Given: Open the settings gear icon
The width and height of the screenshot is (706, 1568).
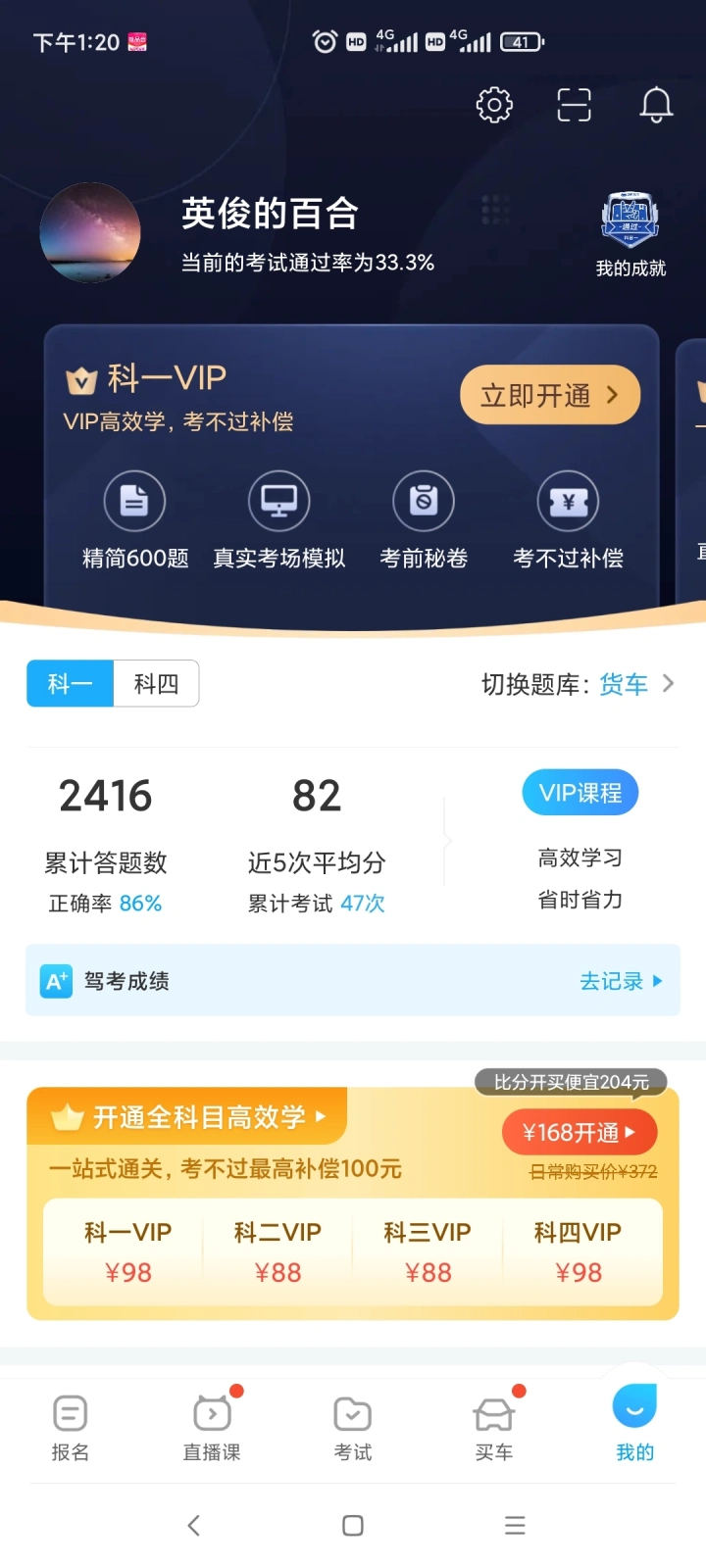Looking at the screenshot, I should tap(494, 105).
